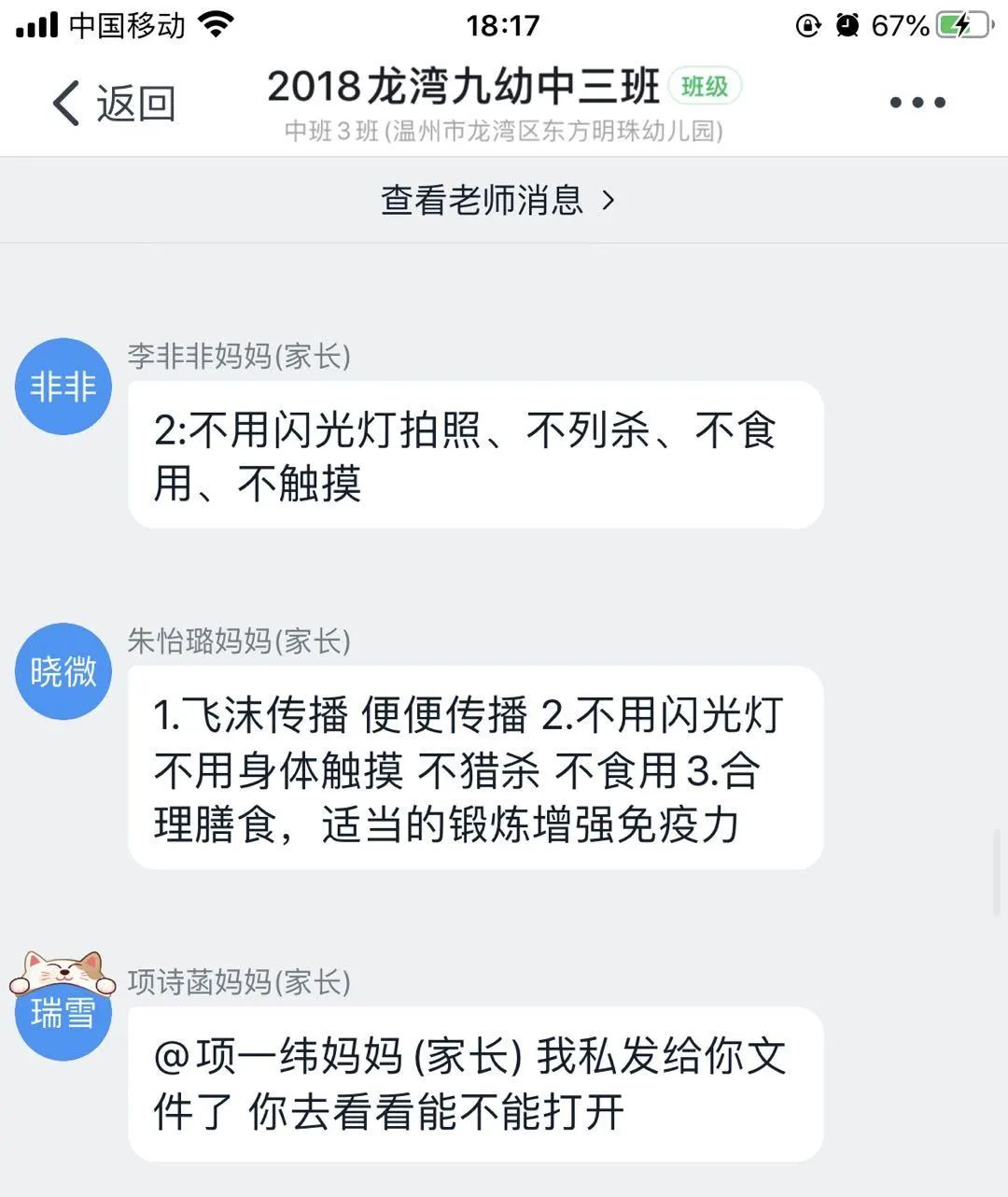Open the three-dot overflow menu

tap(917, 103)
